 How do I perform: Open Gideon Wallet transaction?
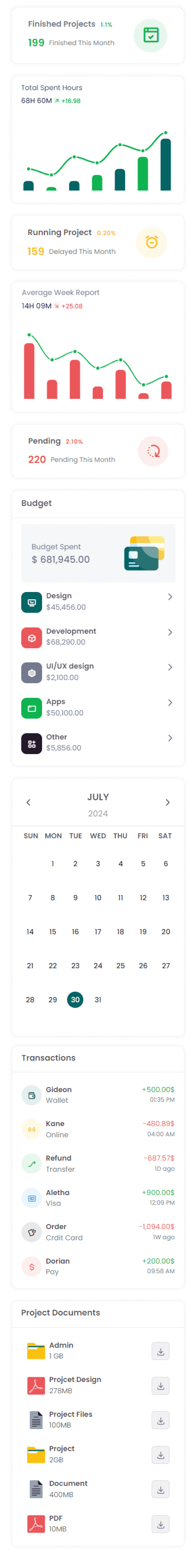tap(97, 1095)
